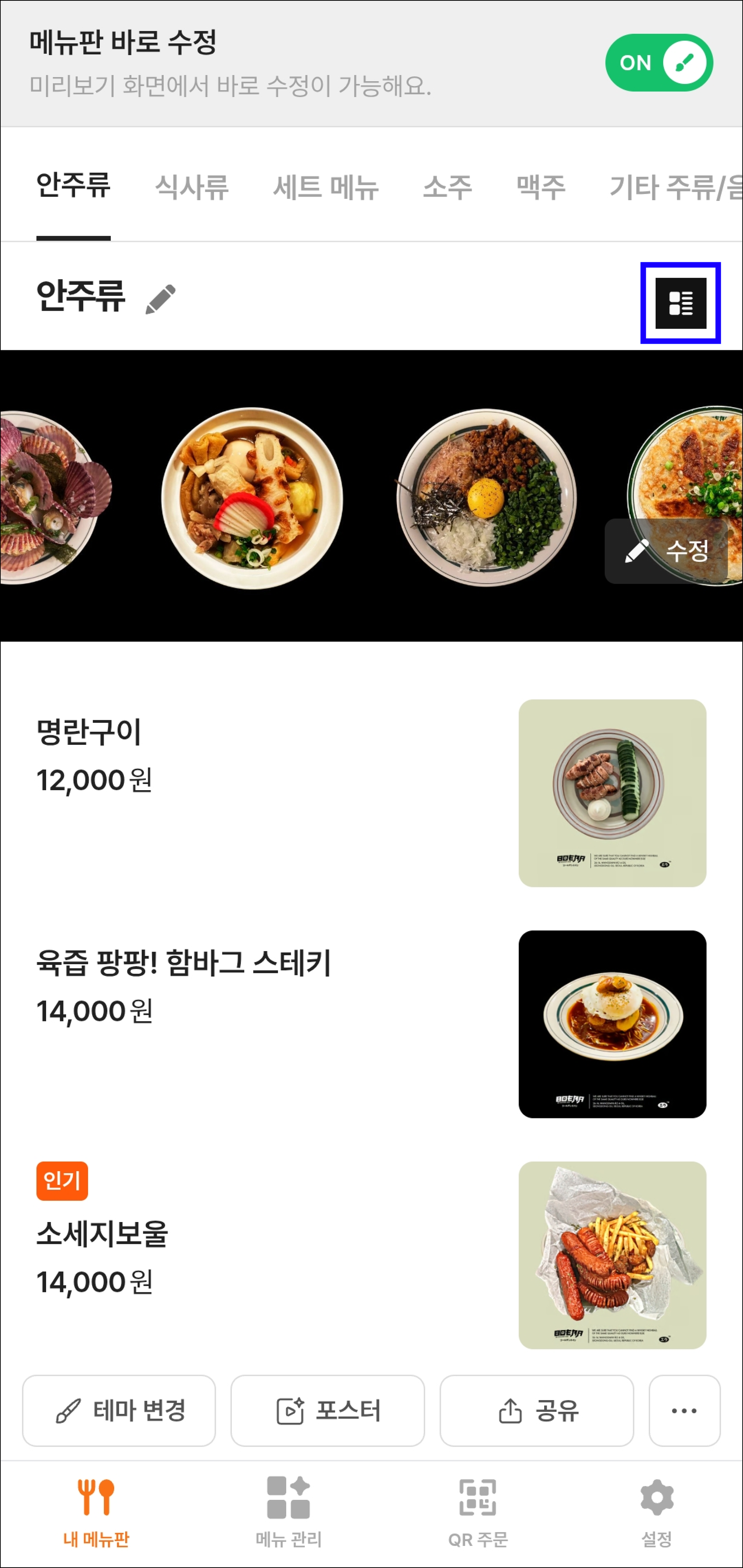This screenshot has width=743, height=1568.
Task: Open the more options ellipsis button
Action: [685, 1410]
